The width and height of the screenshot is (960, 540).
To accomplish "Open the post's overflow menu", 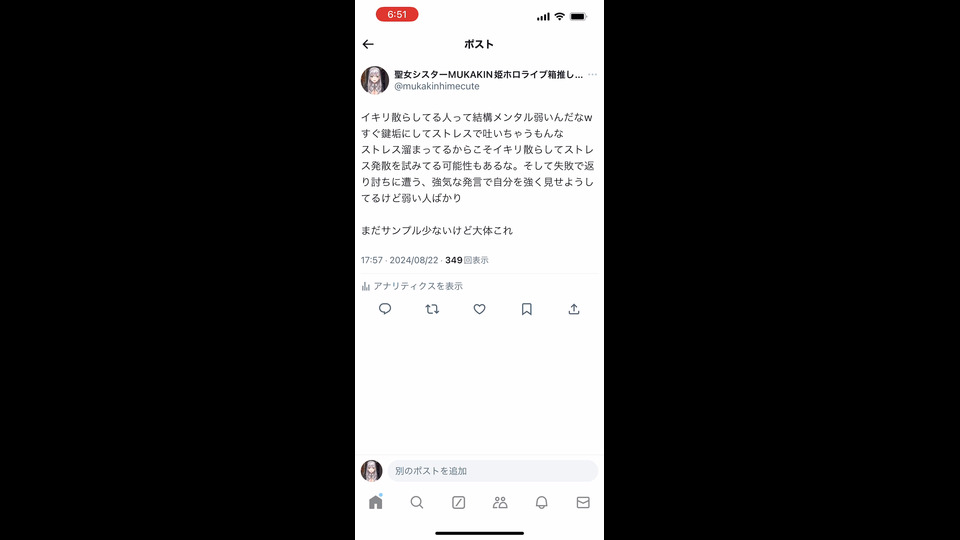I will pos(592,75).
